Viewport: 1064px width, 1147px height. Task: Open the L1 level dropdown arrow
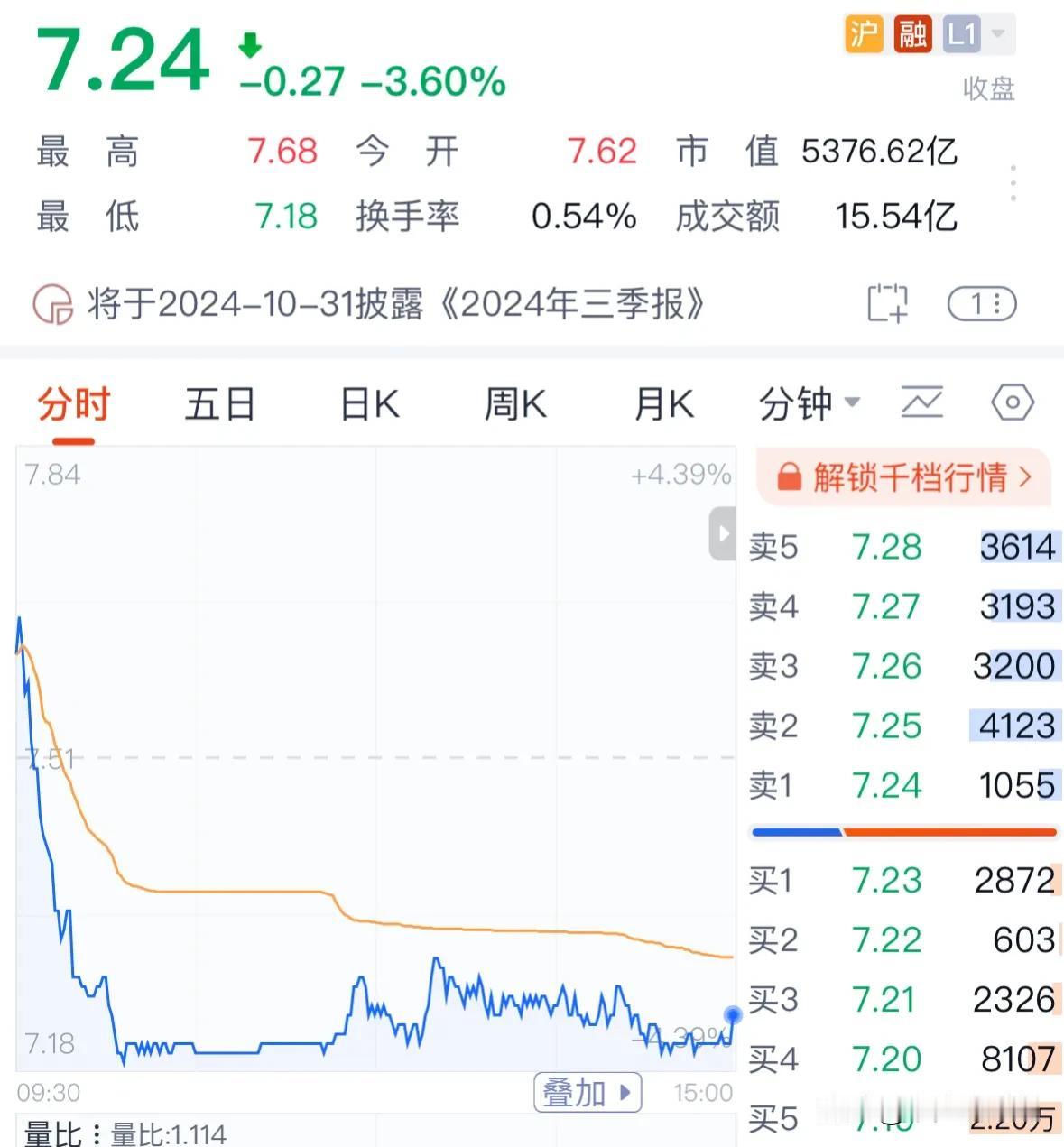click(996, 34)
